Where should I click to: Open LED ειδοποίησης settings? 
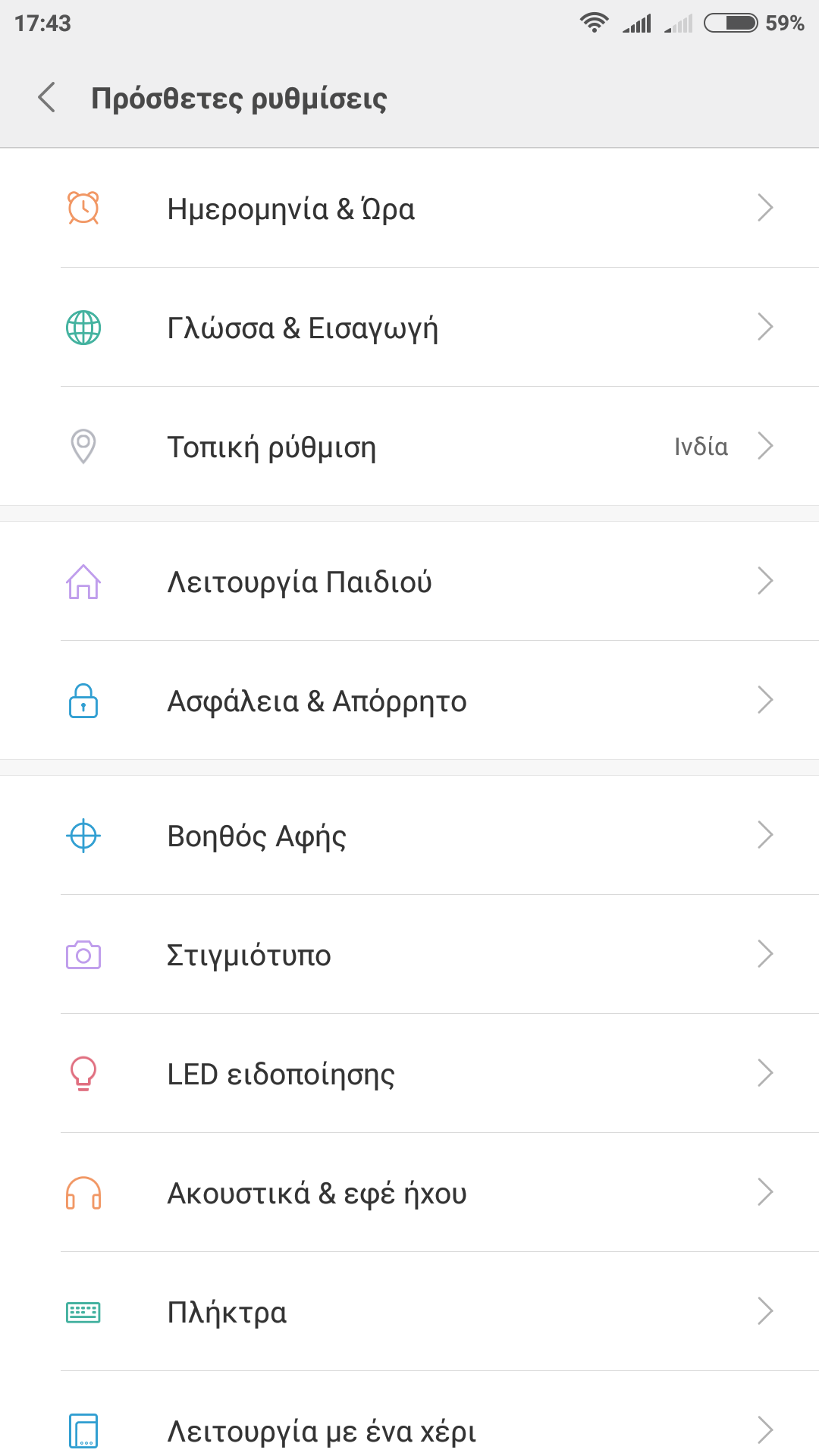409,1074
